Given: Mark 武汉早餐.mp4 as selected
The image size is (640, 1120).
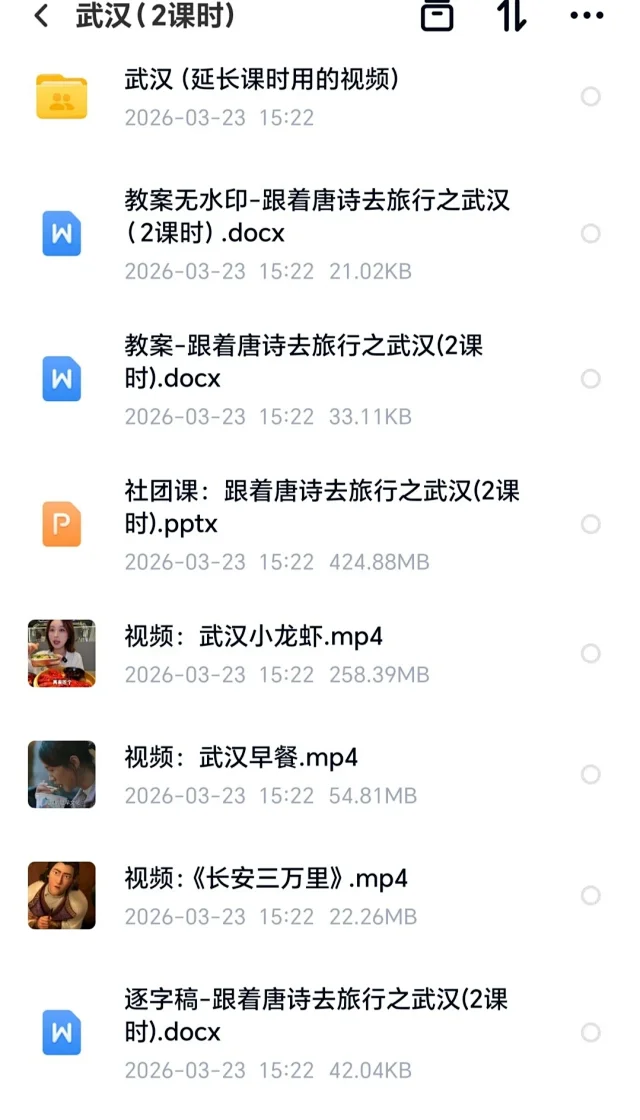Looking at the screenshot, I should pos(591,774).
